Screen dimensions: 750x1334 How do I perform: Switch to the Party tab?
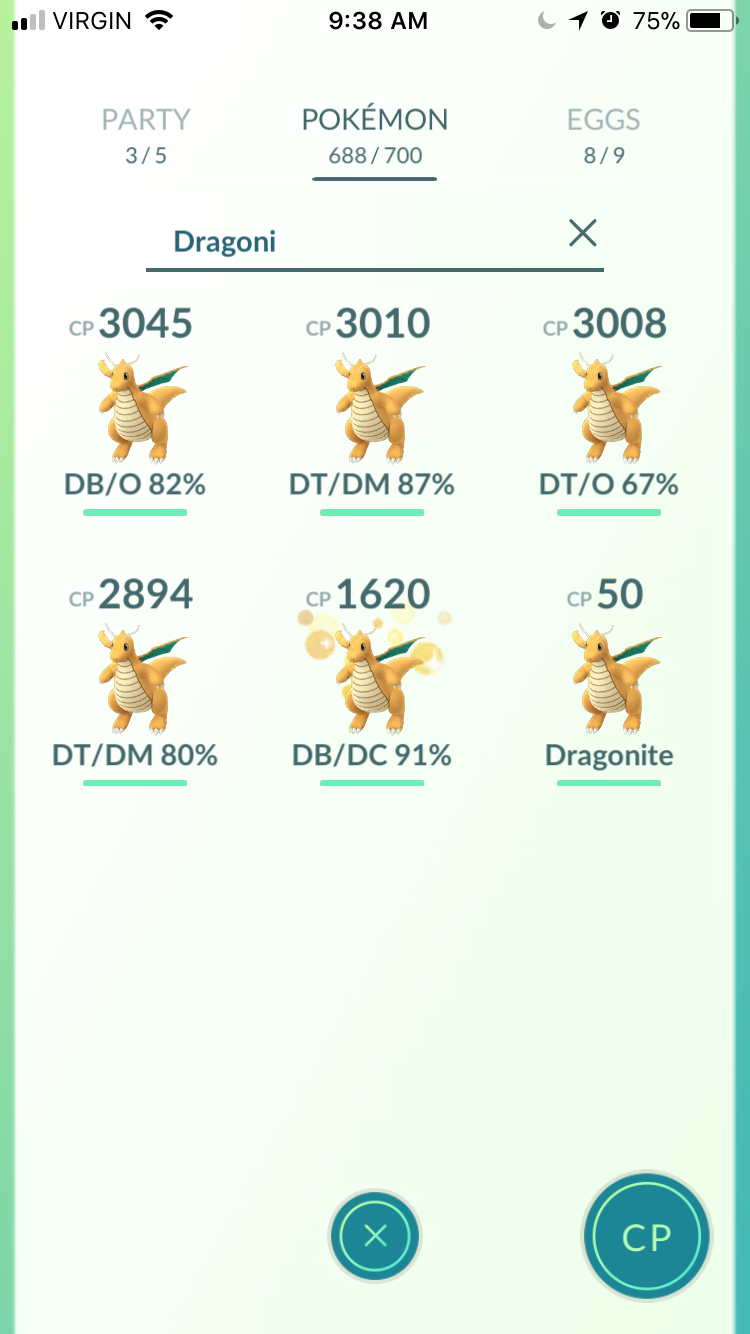point(146,135)
